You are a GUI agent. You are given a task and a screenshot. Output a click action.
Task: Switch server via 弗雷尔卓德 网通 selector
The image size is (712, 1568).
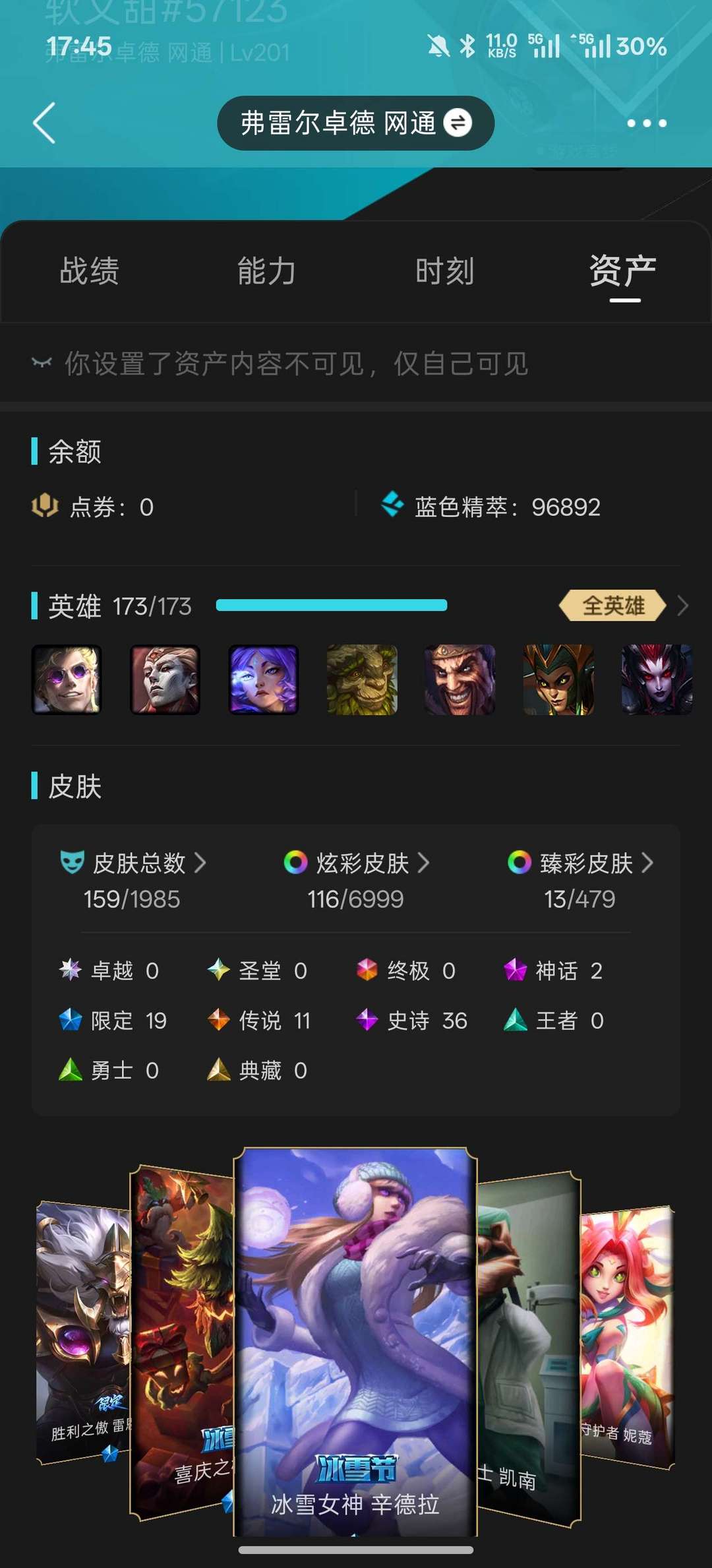tap(356, 123)
